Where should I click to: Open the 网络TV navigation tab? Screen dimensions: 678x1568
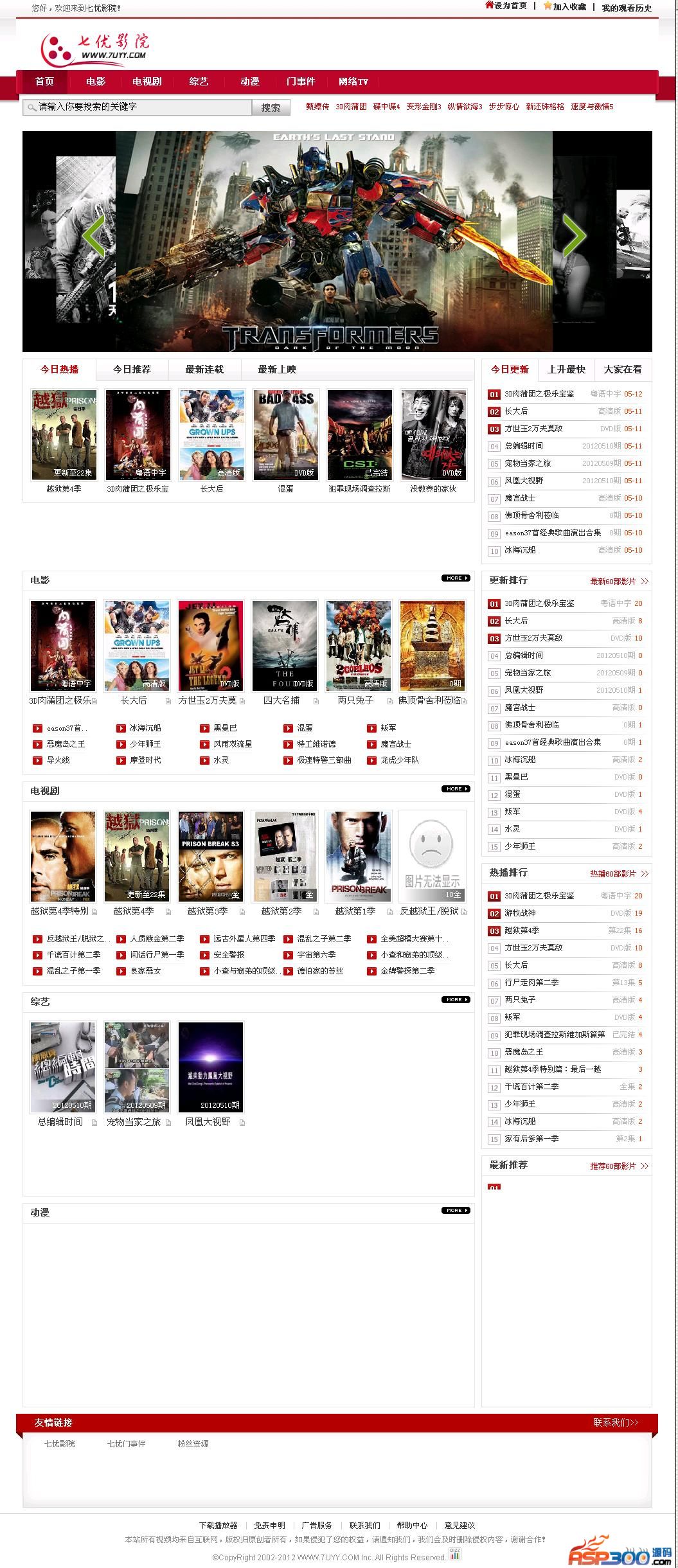353,82
